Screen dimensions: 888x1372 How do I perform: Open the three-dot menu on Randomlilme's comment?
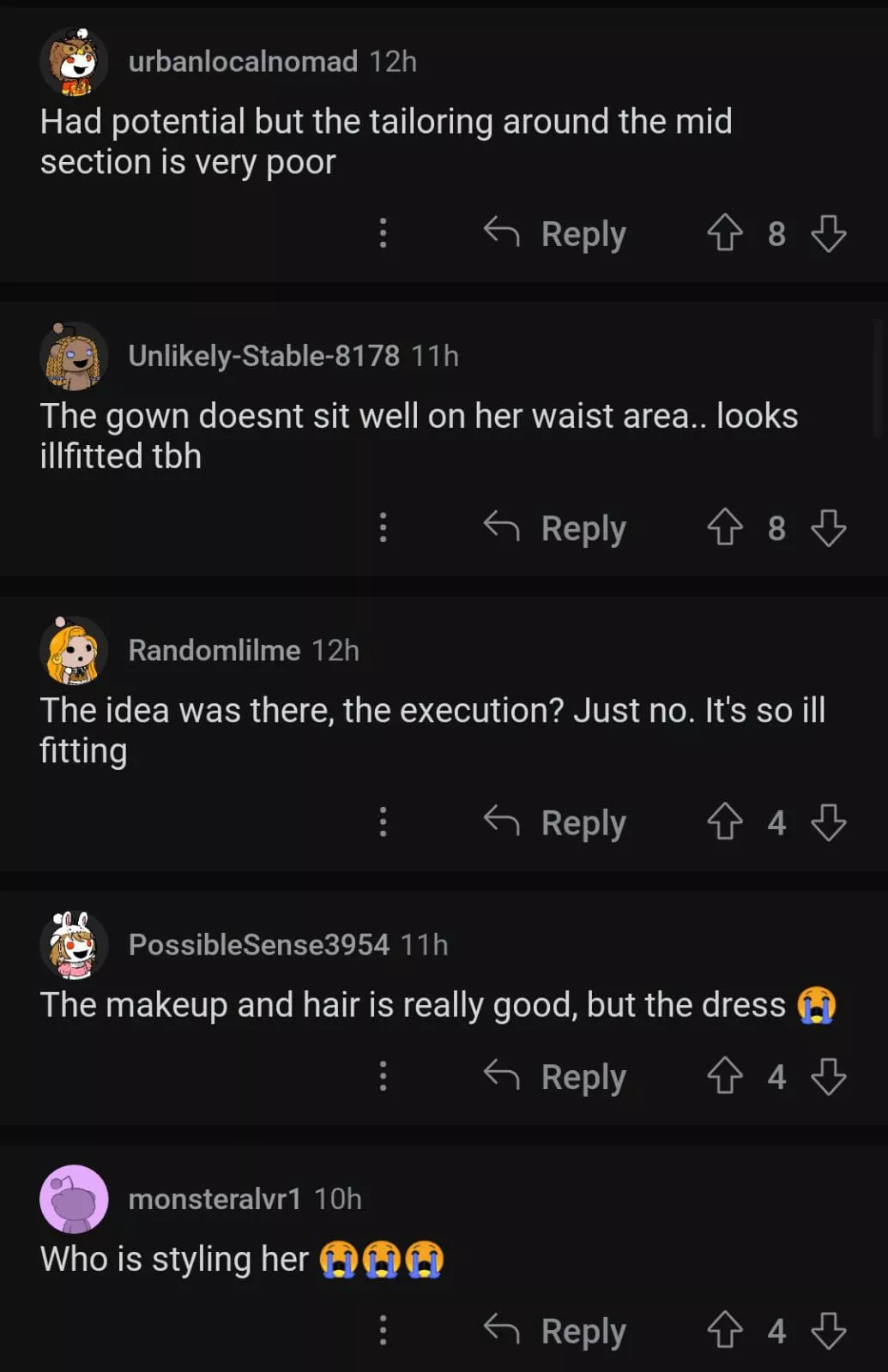[383, 821]
